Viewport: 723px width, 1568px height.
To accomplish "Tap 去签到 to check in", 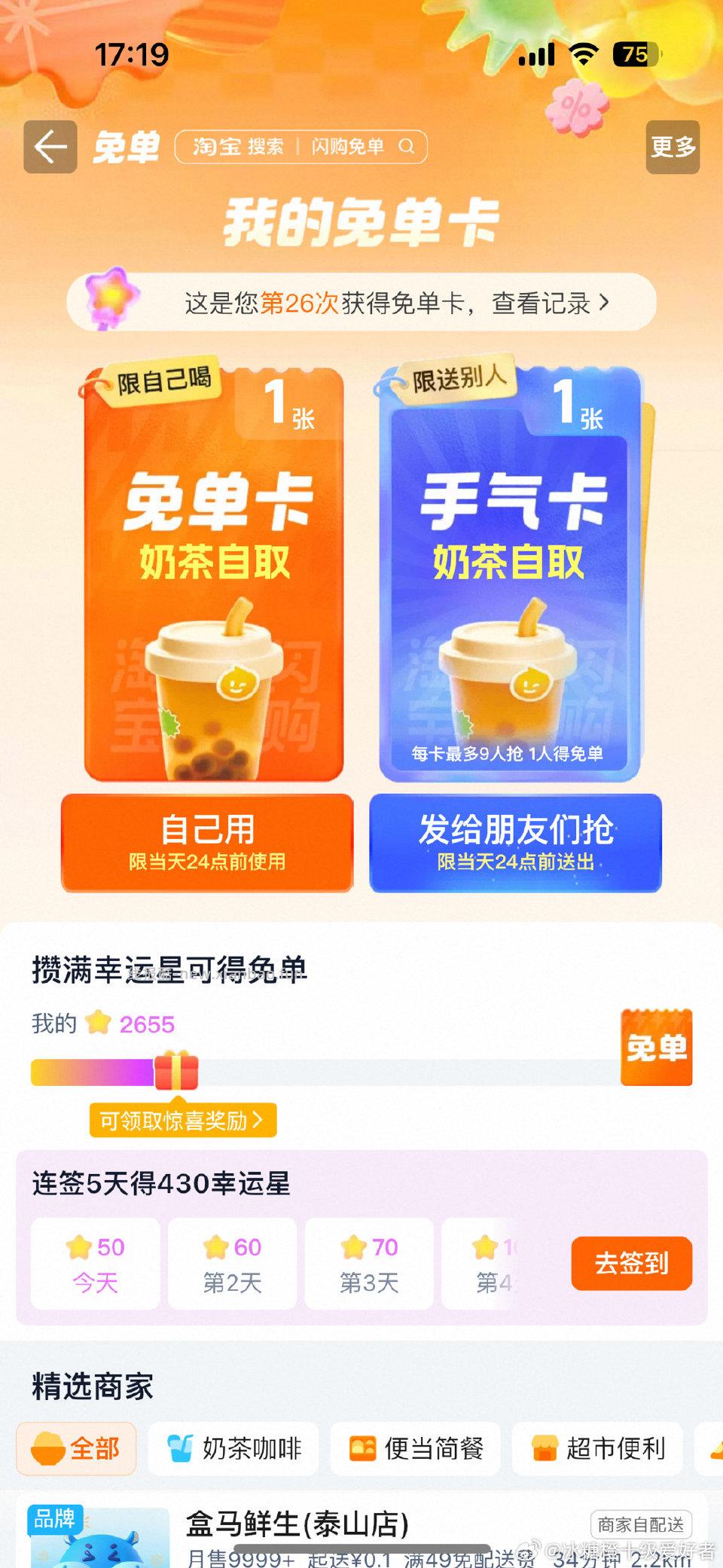I will (632, 1262).
